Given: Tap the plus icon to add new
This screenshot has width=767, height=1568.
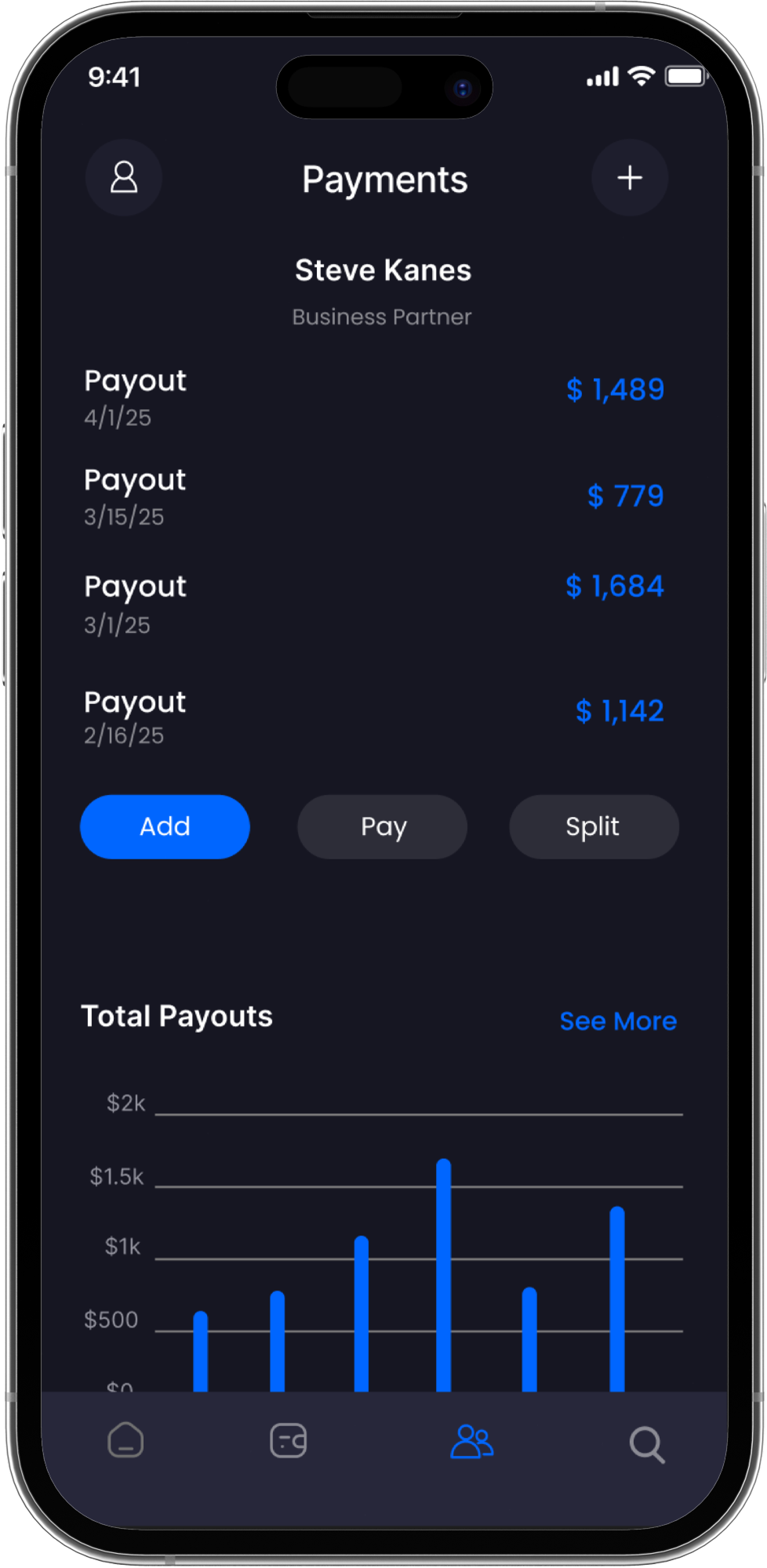Looking at the screenshot, I should tap(630, 178).
